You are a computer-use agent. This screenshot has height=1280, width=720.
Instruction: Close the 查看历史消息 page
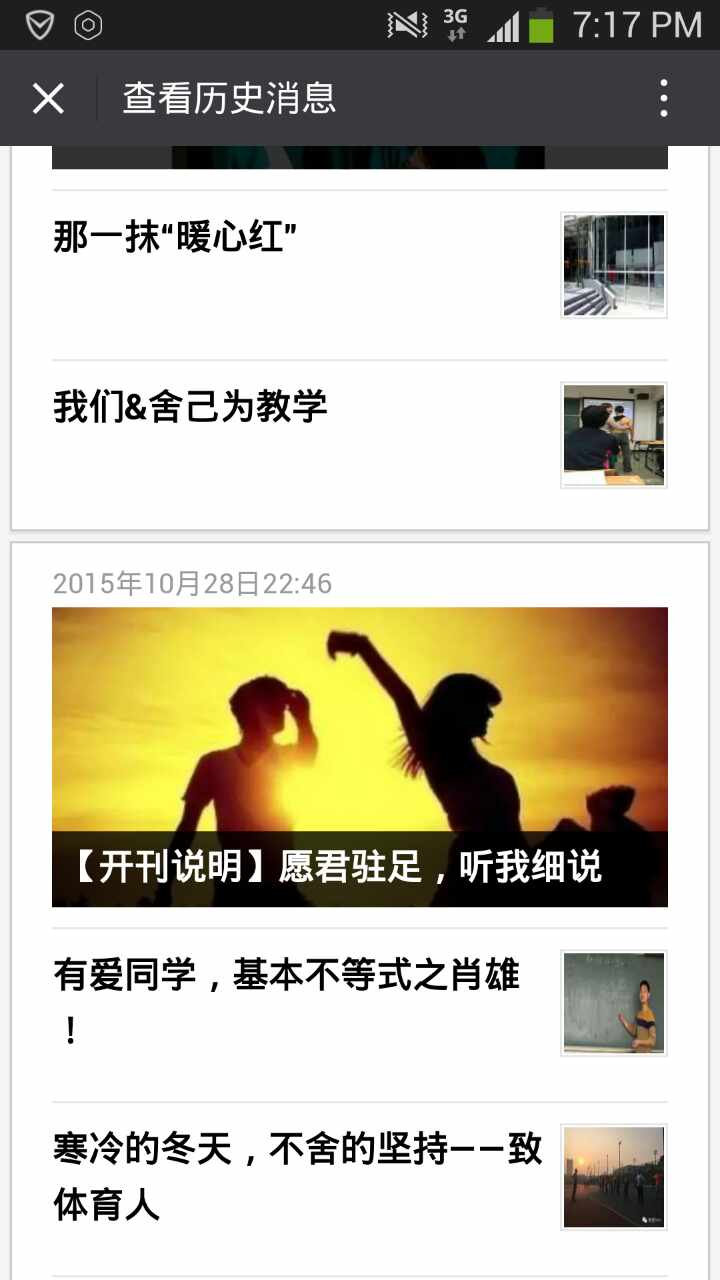(x=48, y=98)
